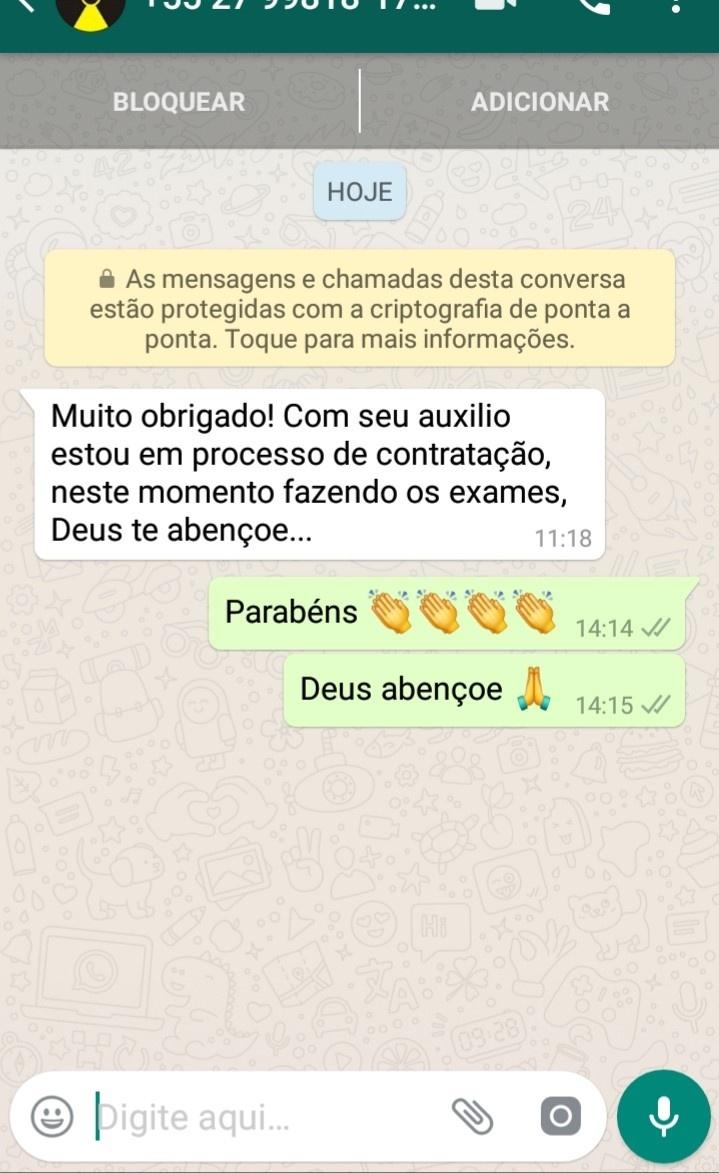Open the end-to-end encryption info notice
This screenshot has width=719, height=1173.
click(360, 308)
